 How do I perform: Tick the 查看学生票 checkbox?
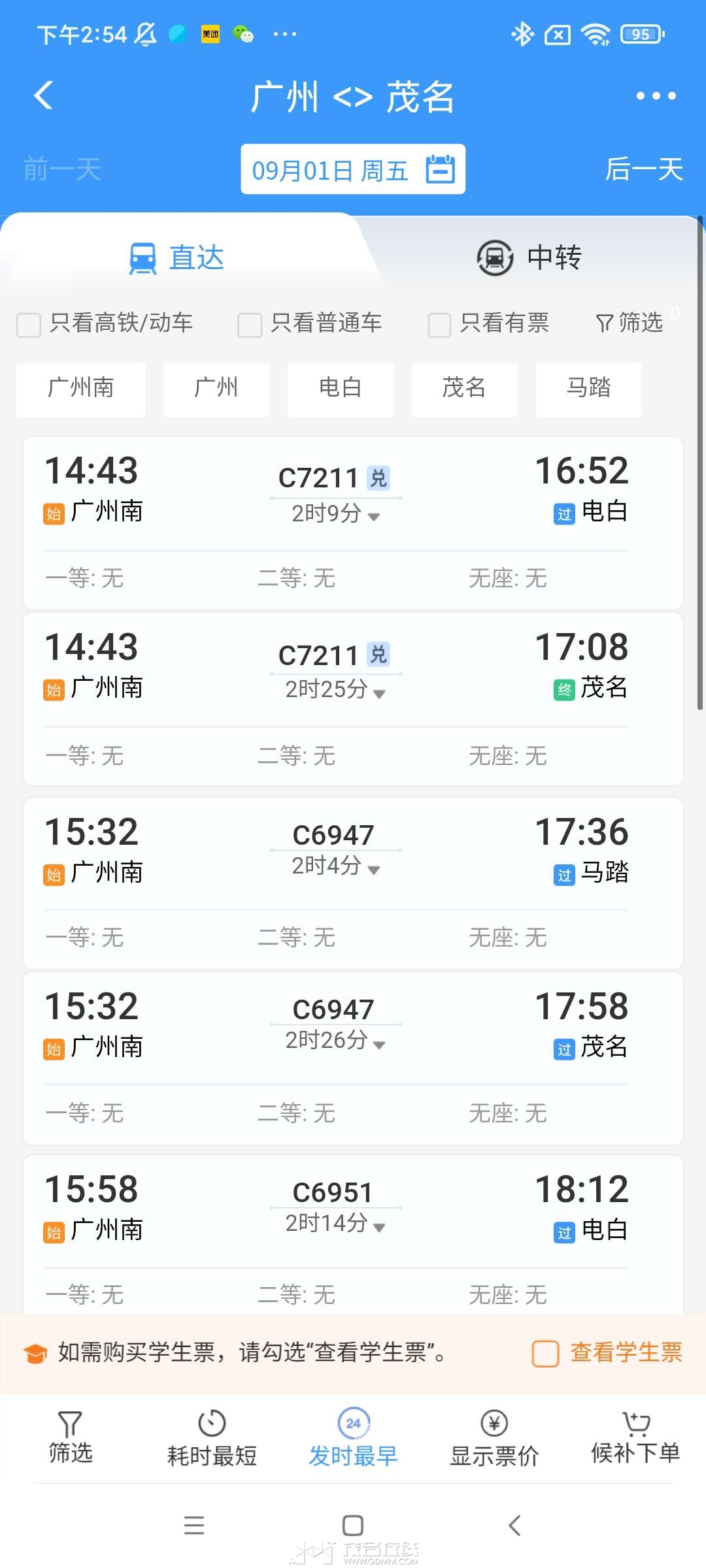545,1354
